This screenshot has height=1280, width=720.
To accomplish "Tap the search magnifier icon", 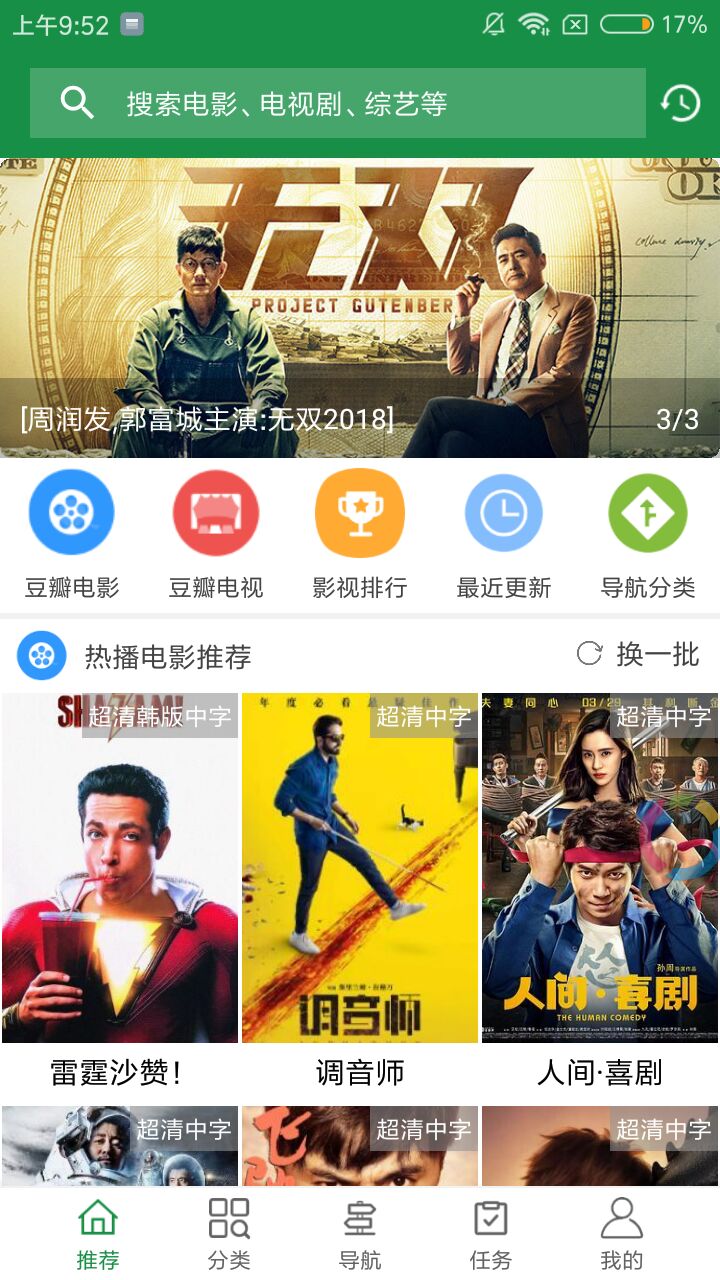I will point(74,100).
